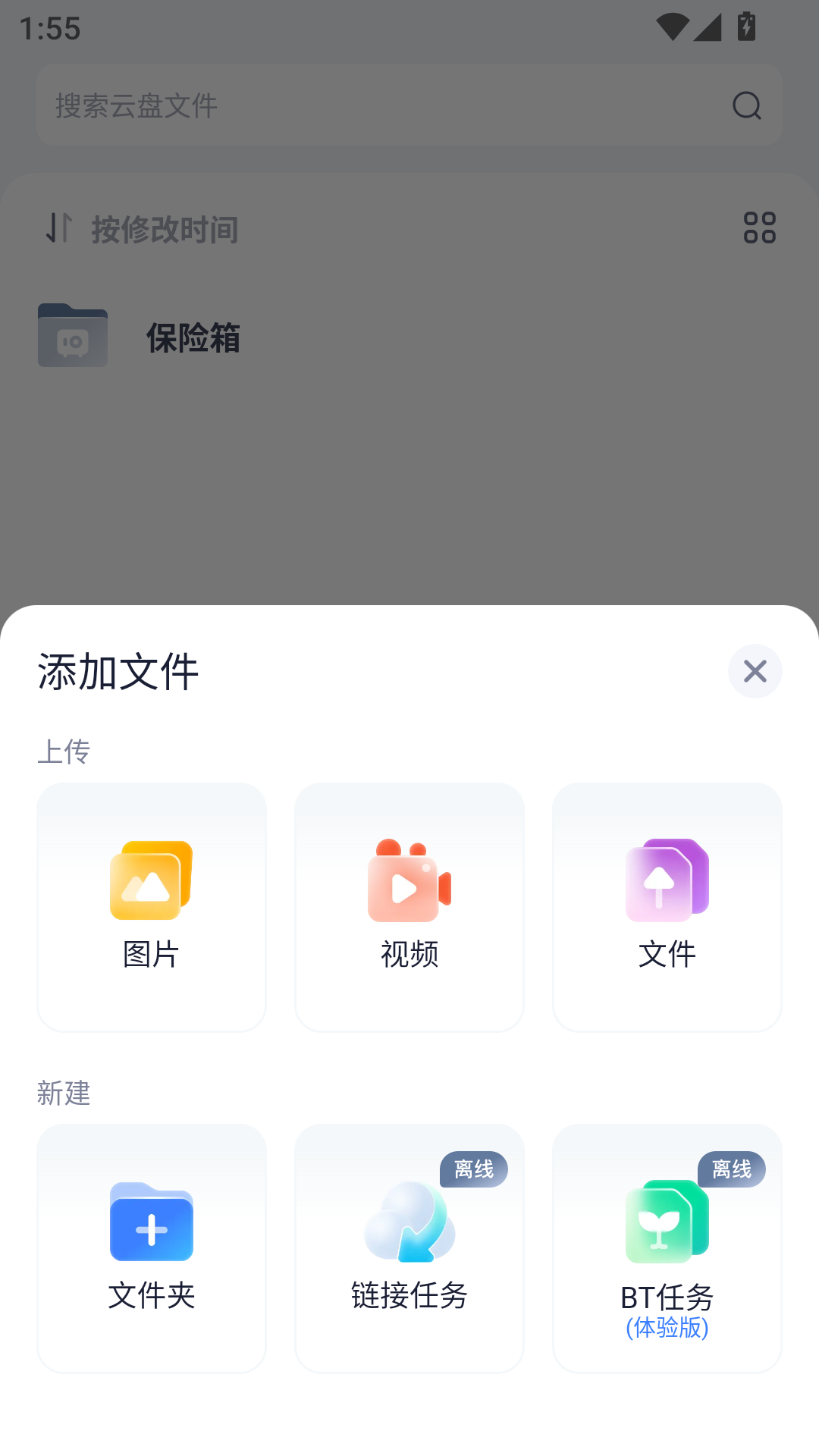Toggle the sort direction arrows

click(57, 229)
